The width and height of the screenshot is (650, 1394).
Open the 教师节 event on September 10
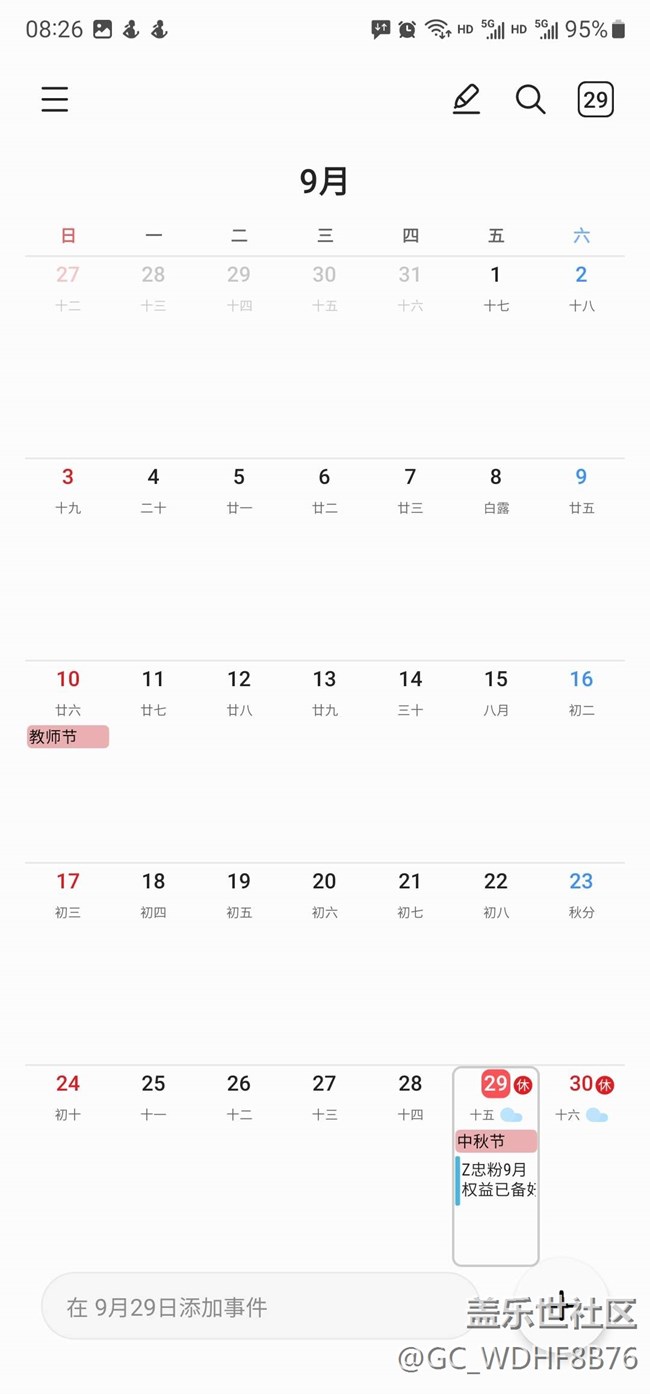[67, 737]
